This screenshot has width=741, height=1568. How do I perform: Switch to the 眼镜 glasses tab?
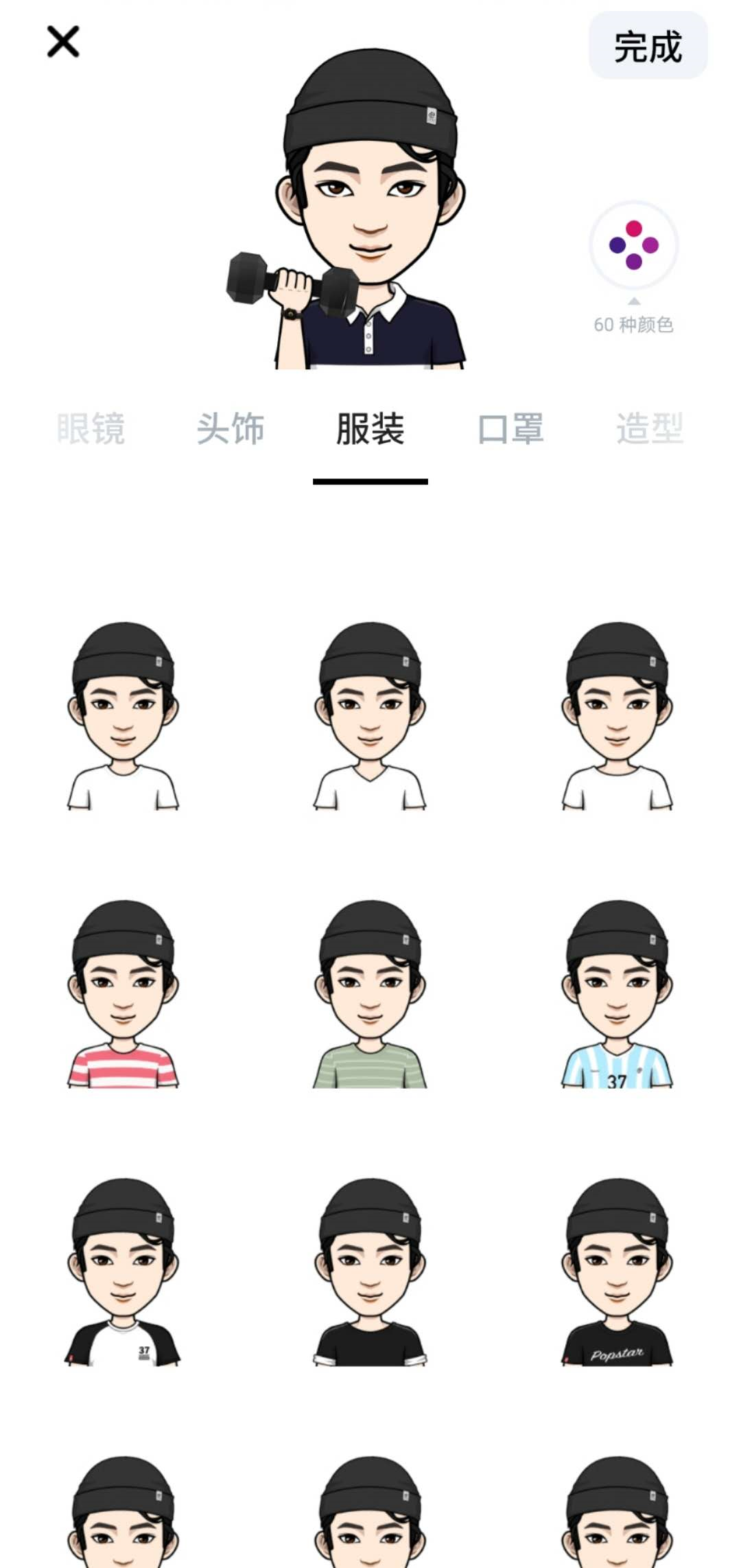(x=93, y=429)
